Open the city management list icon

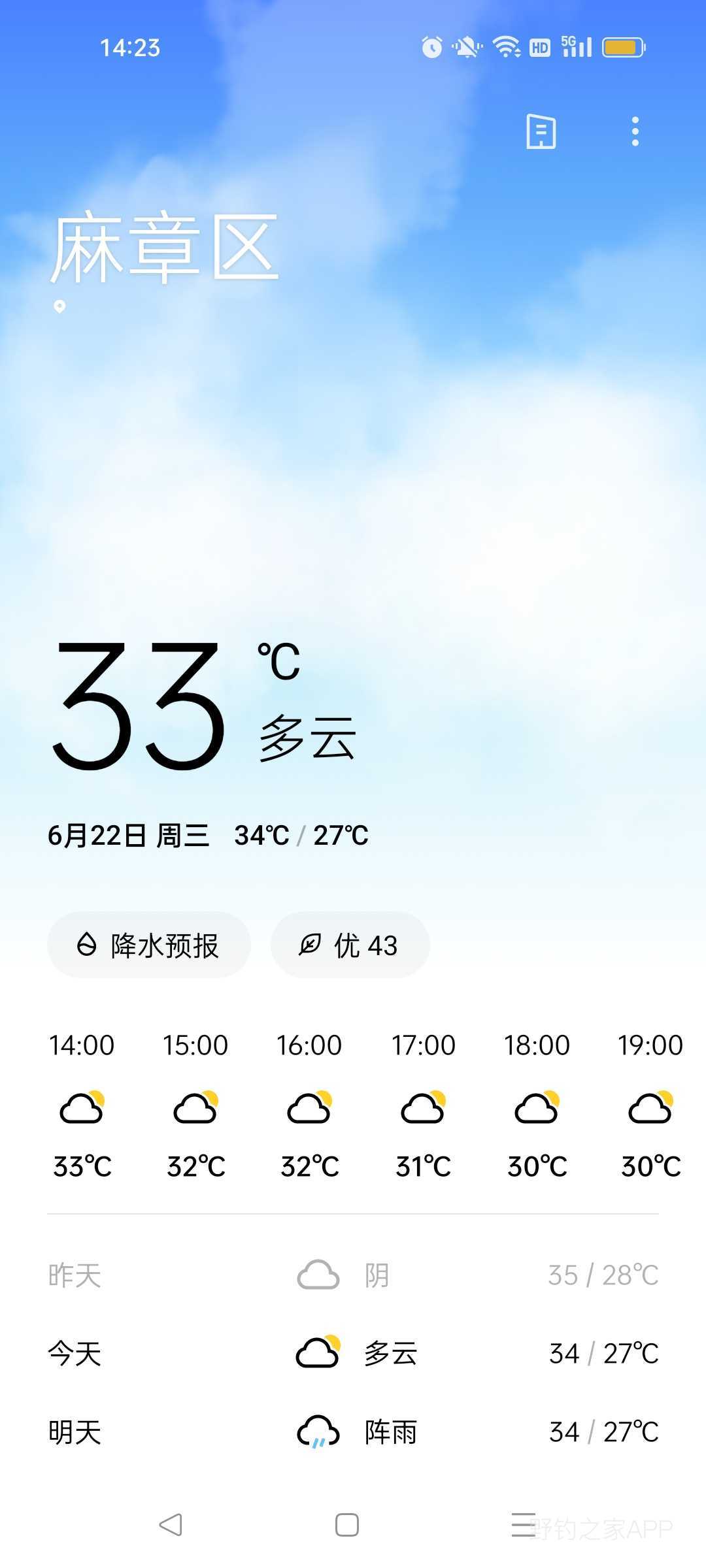[x=541, y=131]
